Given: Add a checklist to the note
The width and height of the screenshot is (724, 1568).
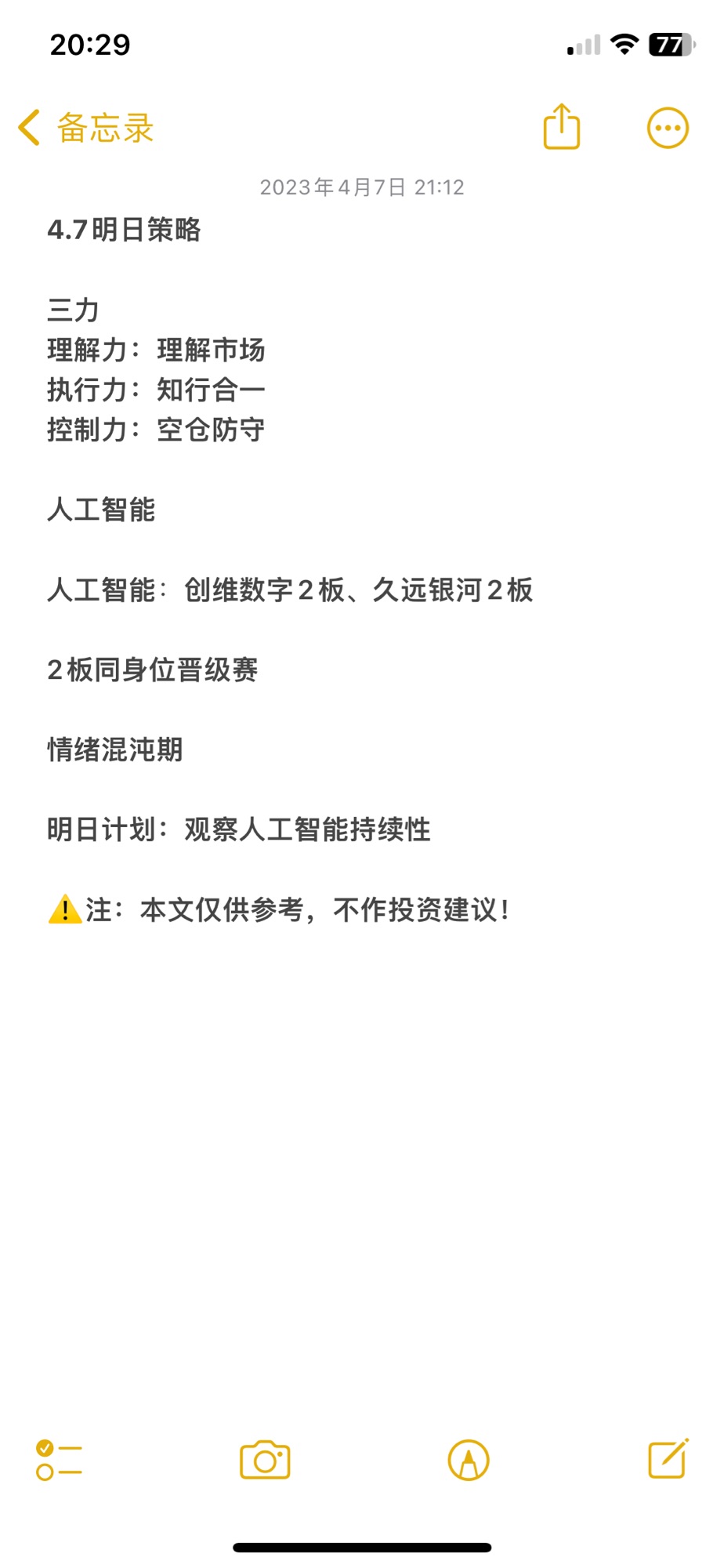Looking at the screenshot, I should tap(59, 1460).
